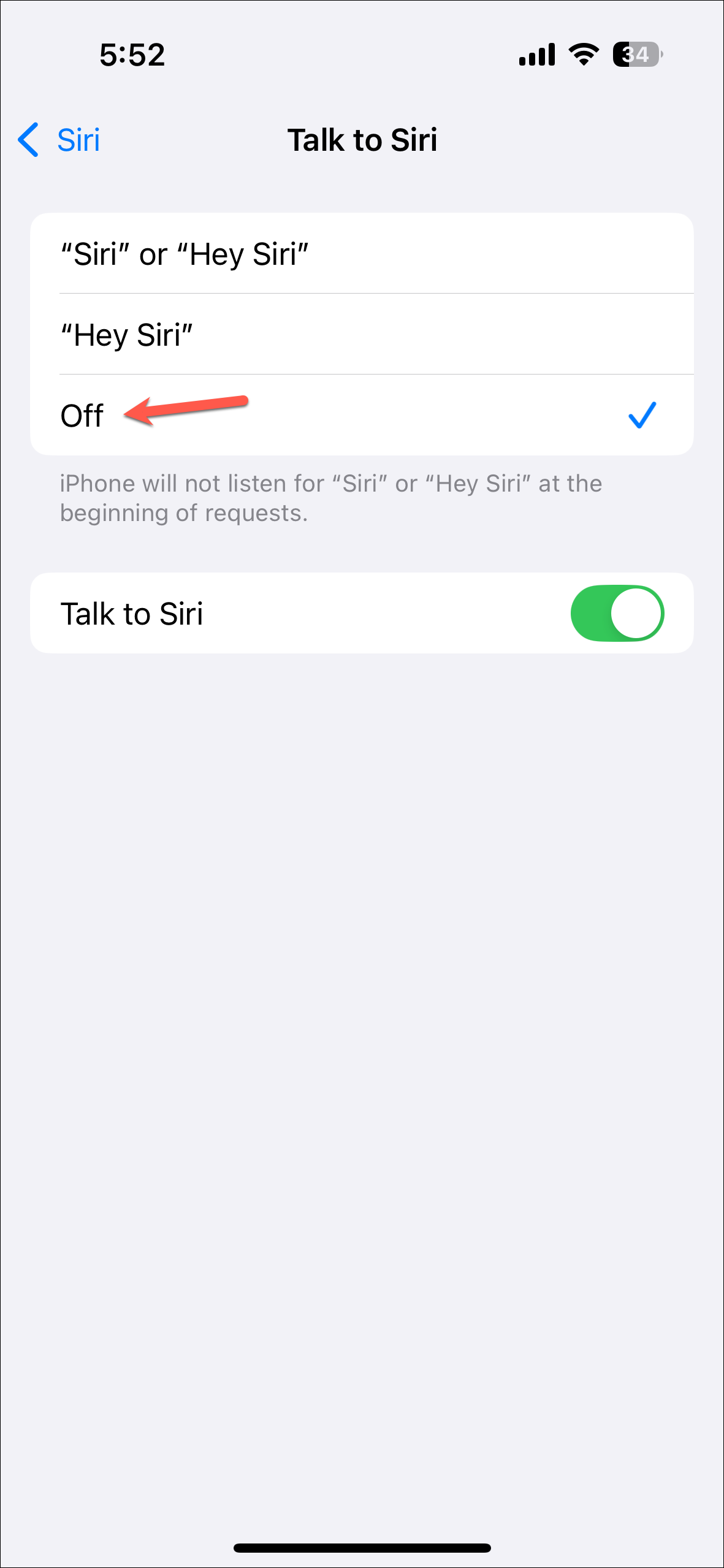724x1568 pixels.
Task: Choose the "Hey Siri" only option
Action: click(362, 335)
